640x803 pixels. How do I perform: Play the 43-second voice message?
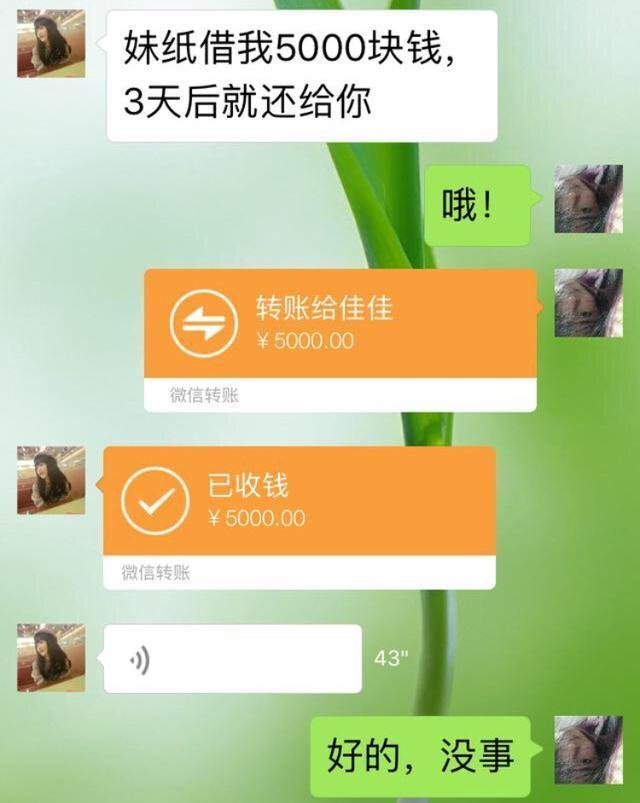(x=232, y=659)
